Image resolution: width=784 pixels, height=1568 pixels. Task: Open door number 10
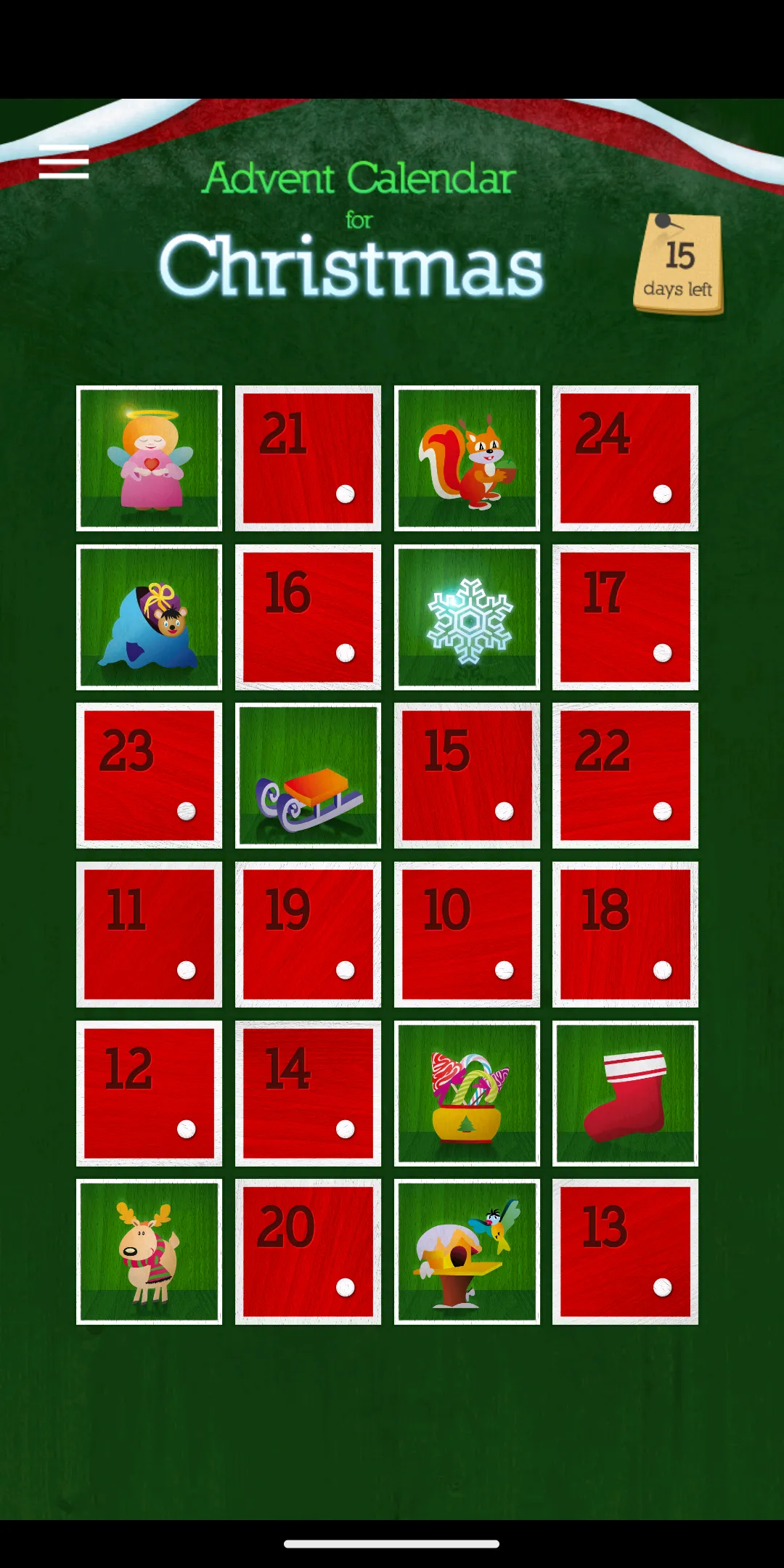[467, 934]
